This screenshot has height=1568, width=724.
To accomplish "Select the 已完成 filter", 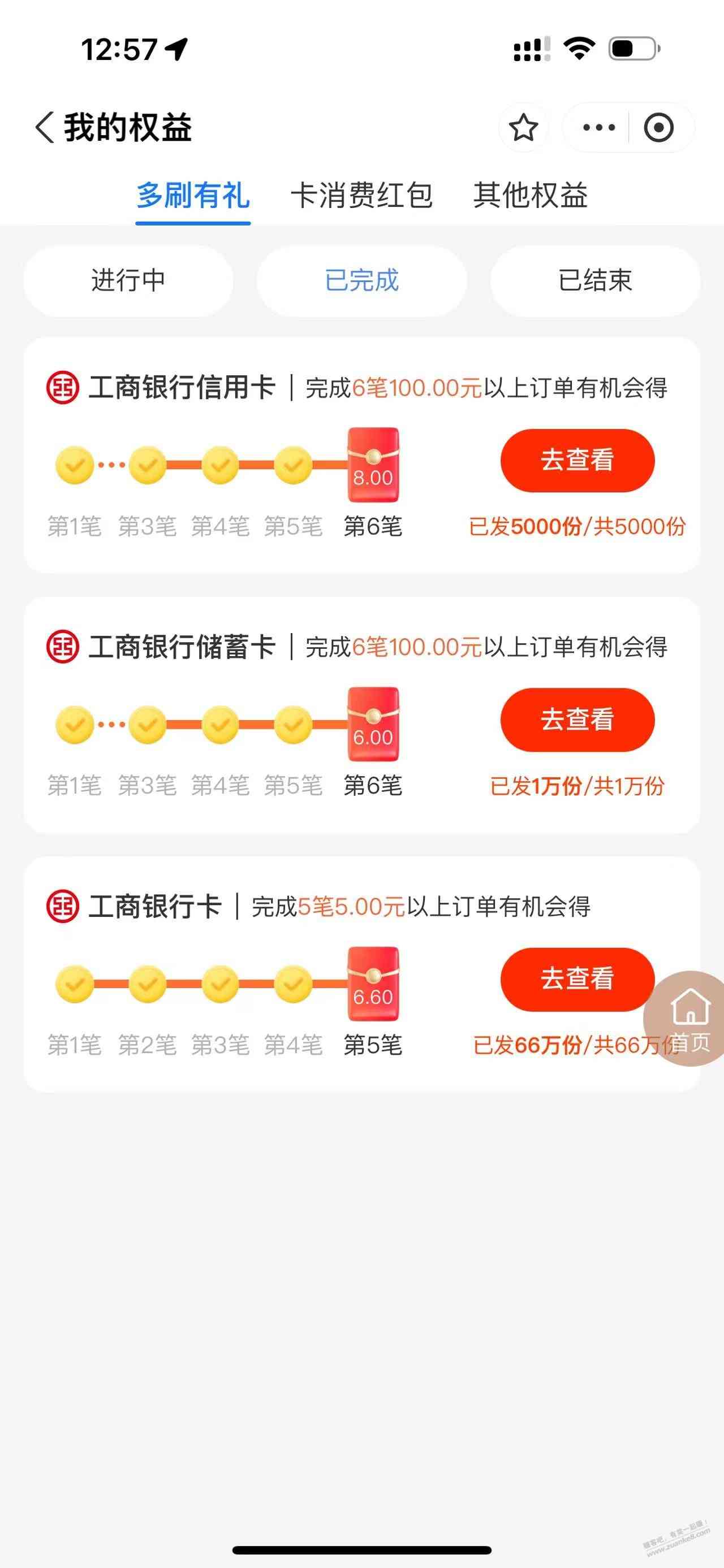I will click(x=361, y=280).
